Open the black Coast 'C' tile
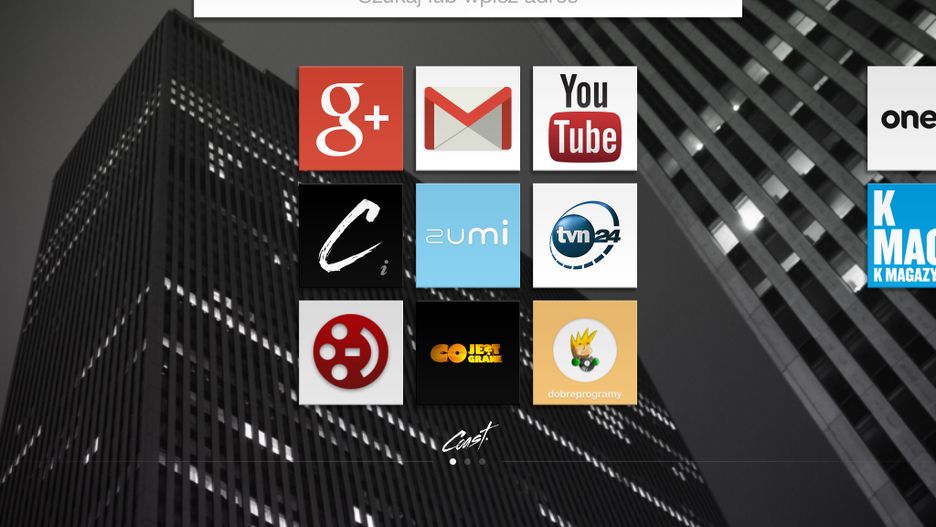The width and height of the screenshot is (936, 527). [x=351, y=235]
